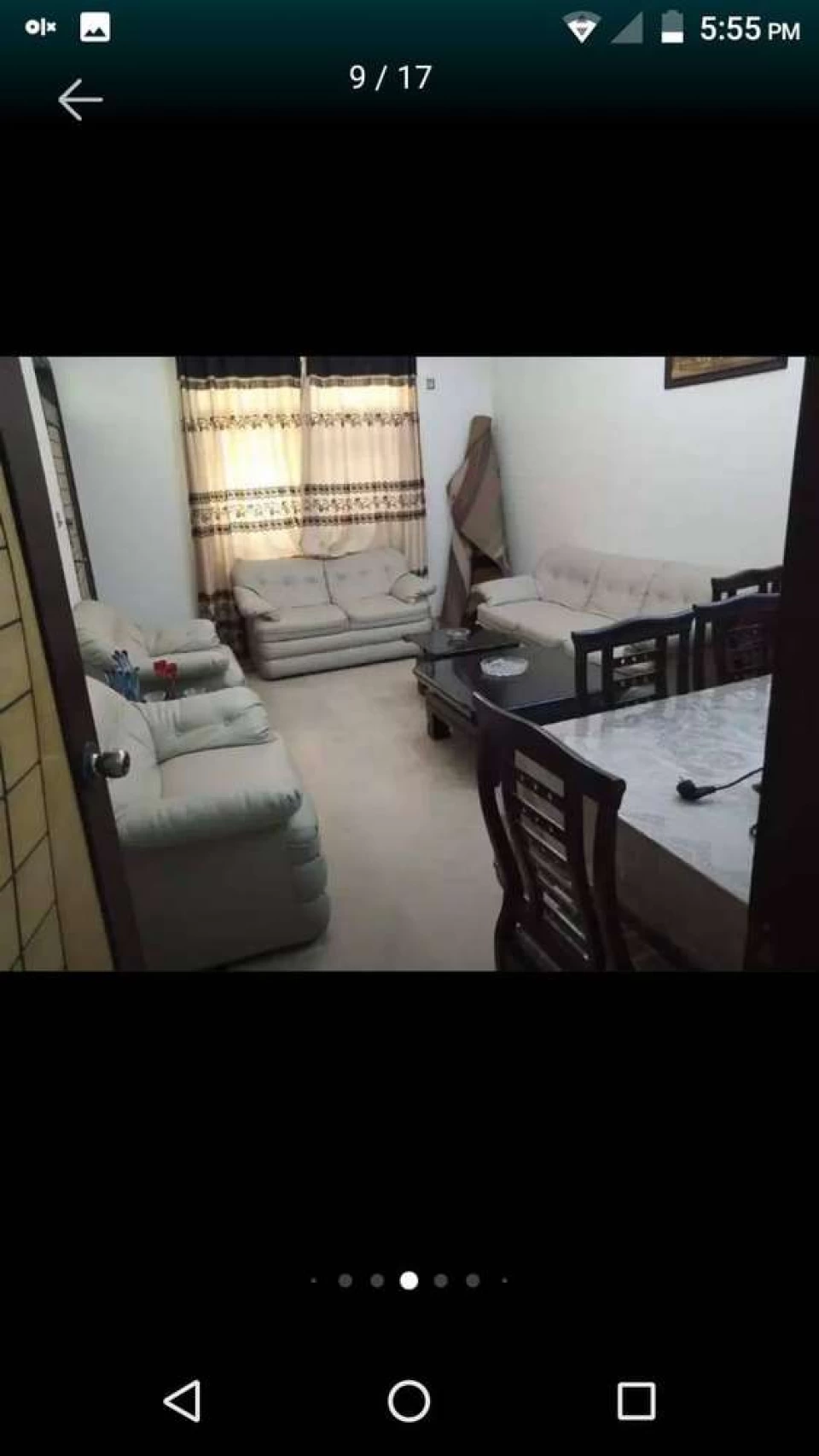Go back using the system back button
The width and height of the screenshot is (819, 1456).
coord(182,1401)
